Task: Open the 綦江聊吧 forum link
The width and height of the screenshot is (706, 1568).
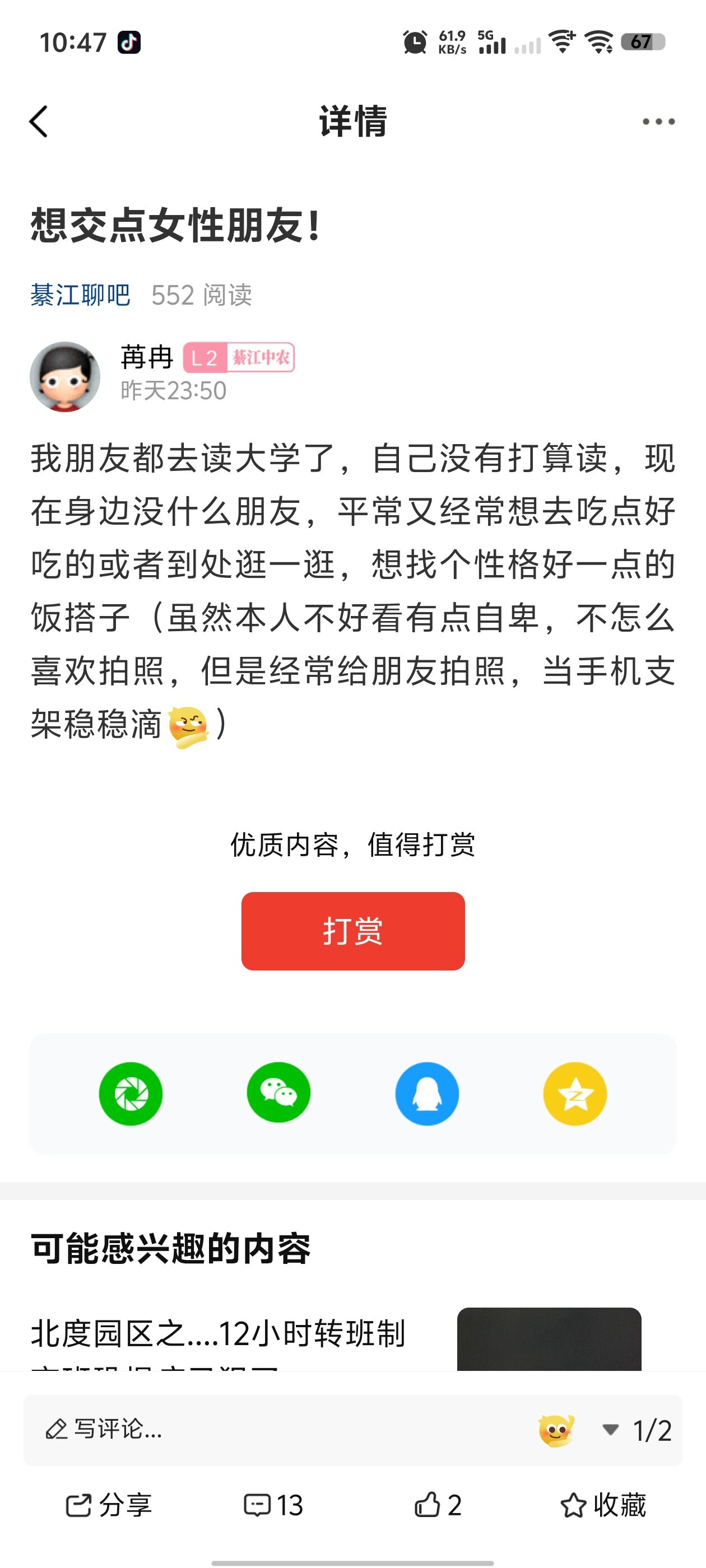Action: click(81, 295)
